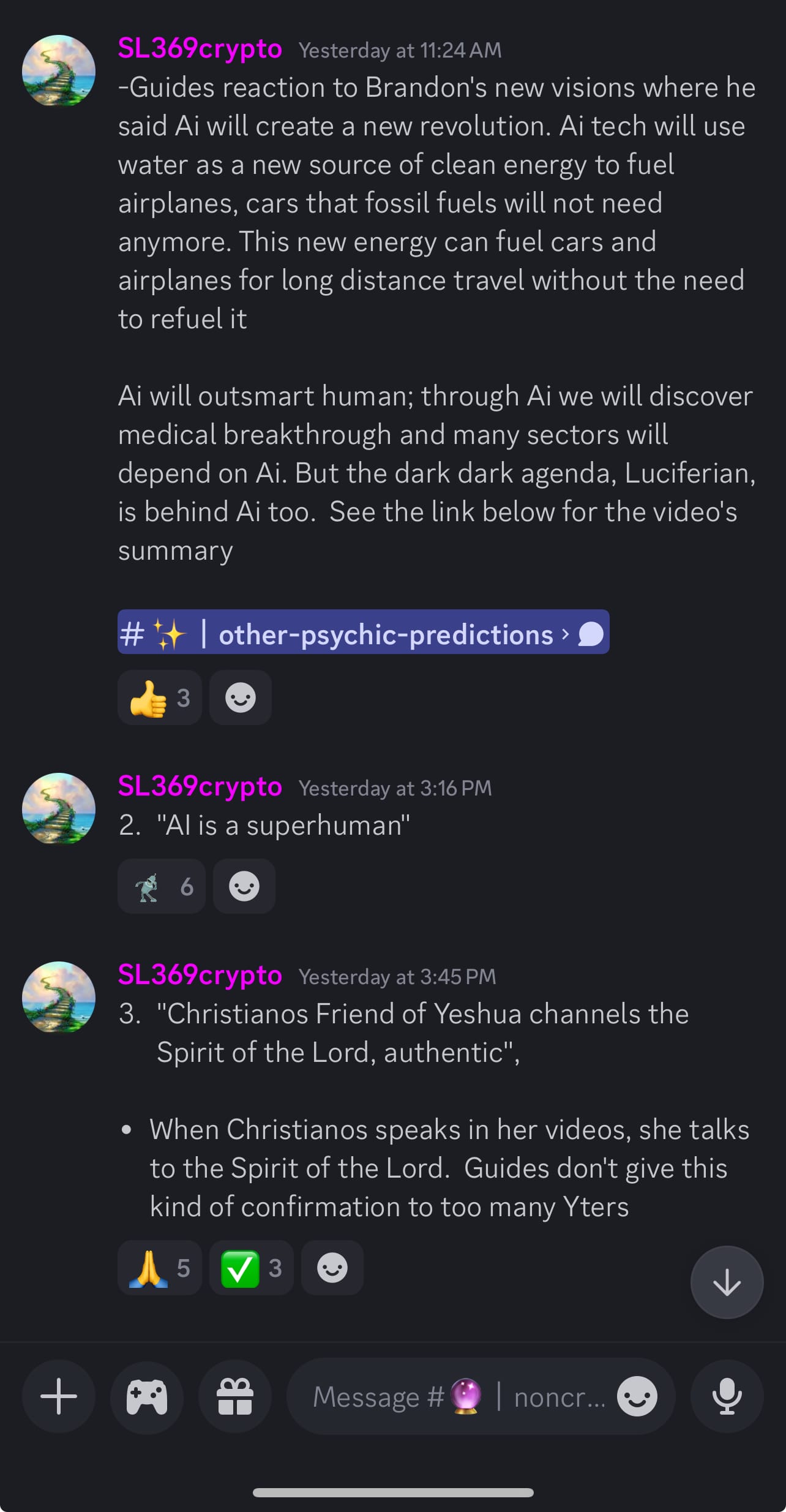Open the plus attachment menu
The height and width of the screenshot is (1512, 786).
59,1397
